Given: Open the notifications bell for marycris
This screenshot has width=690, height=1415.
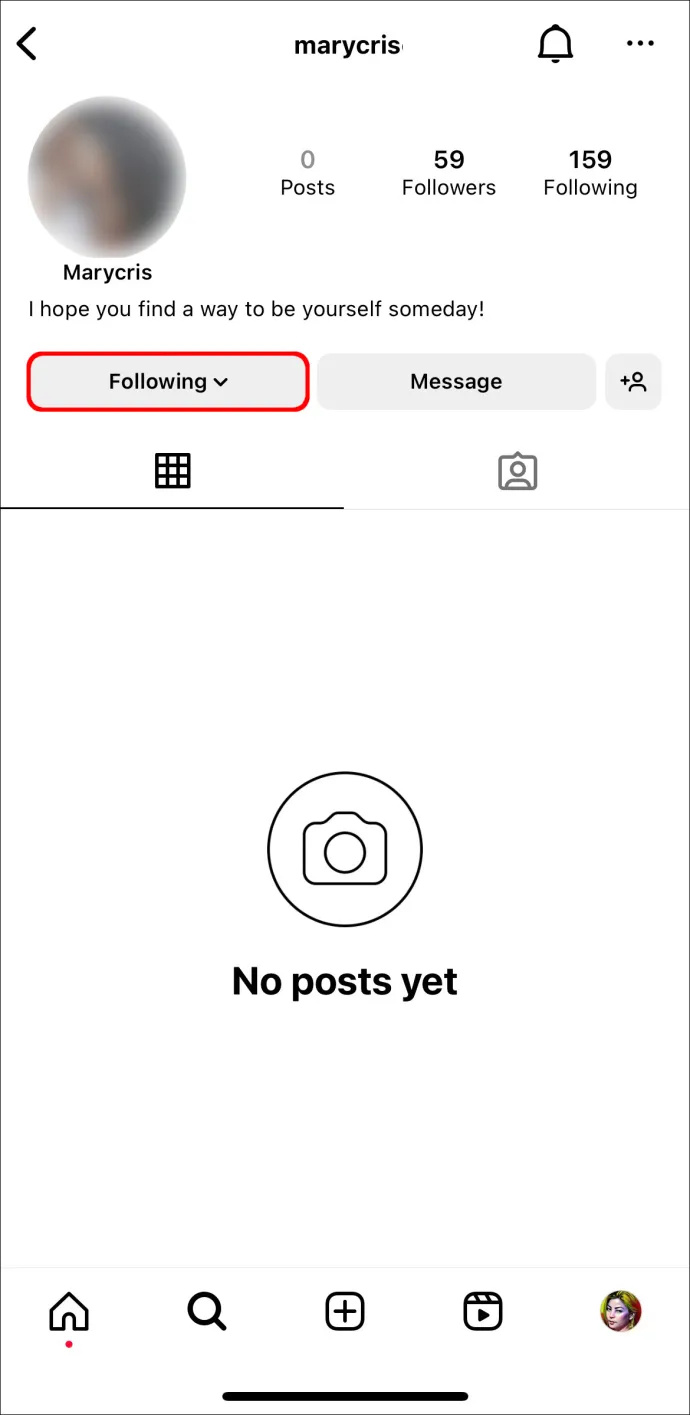Looking at the screenshot, I should point(555,44).
